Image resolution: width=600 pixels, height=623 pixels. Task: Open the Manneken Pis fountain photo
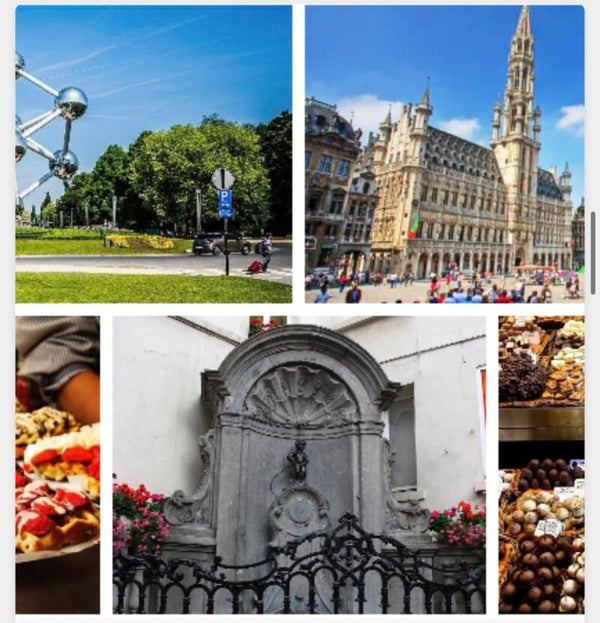coord(299,465)
